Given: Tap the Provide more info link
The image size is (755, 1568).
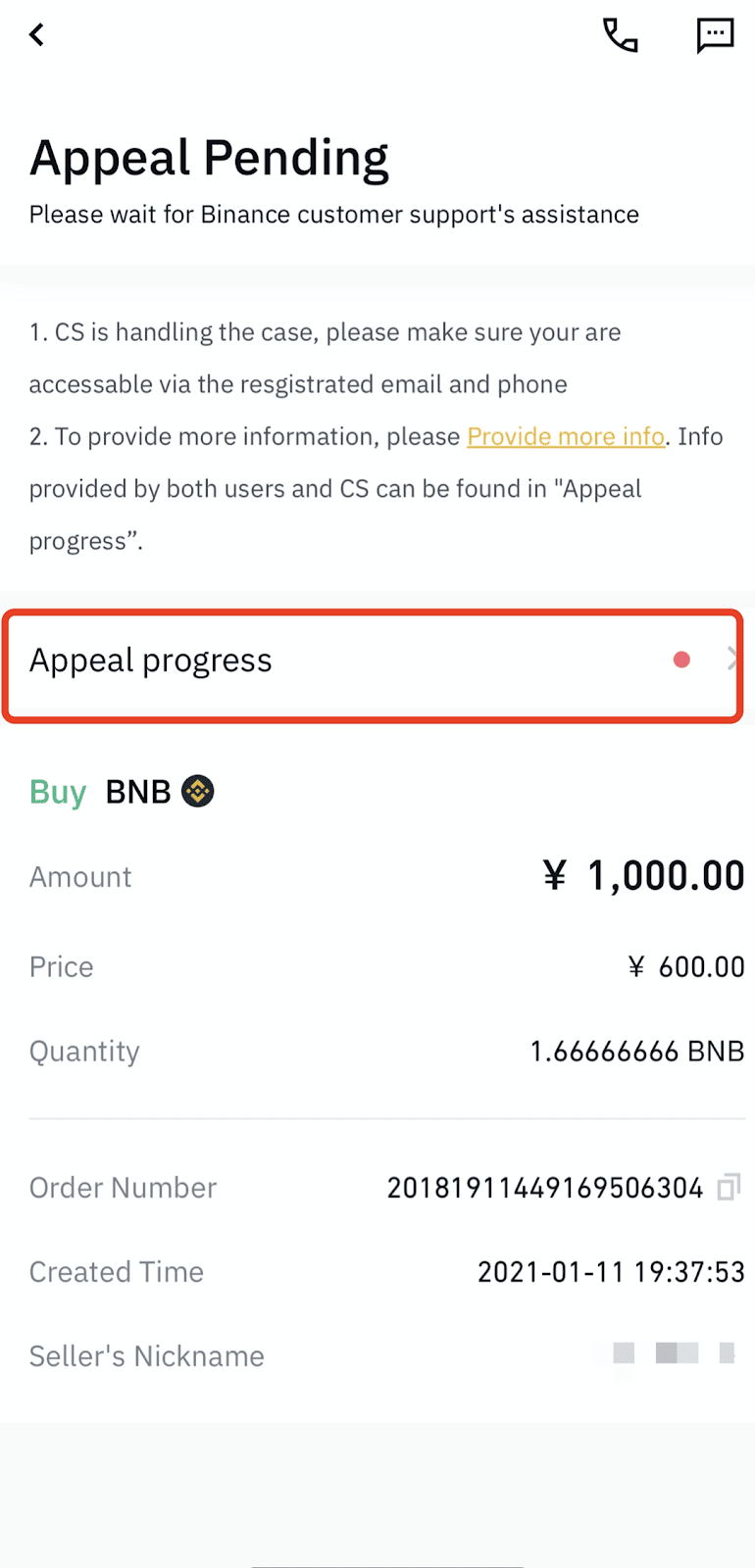Looking at the screenshot, I should point(566,436).
